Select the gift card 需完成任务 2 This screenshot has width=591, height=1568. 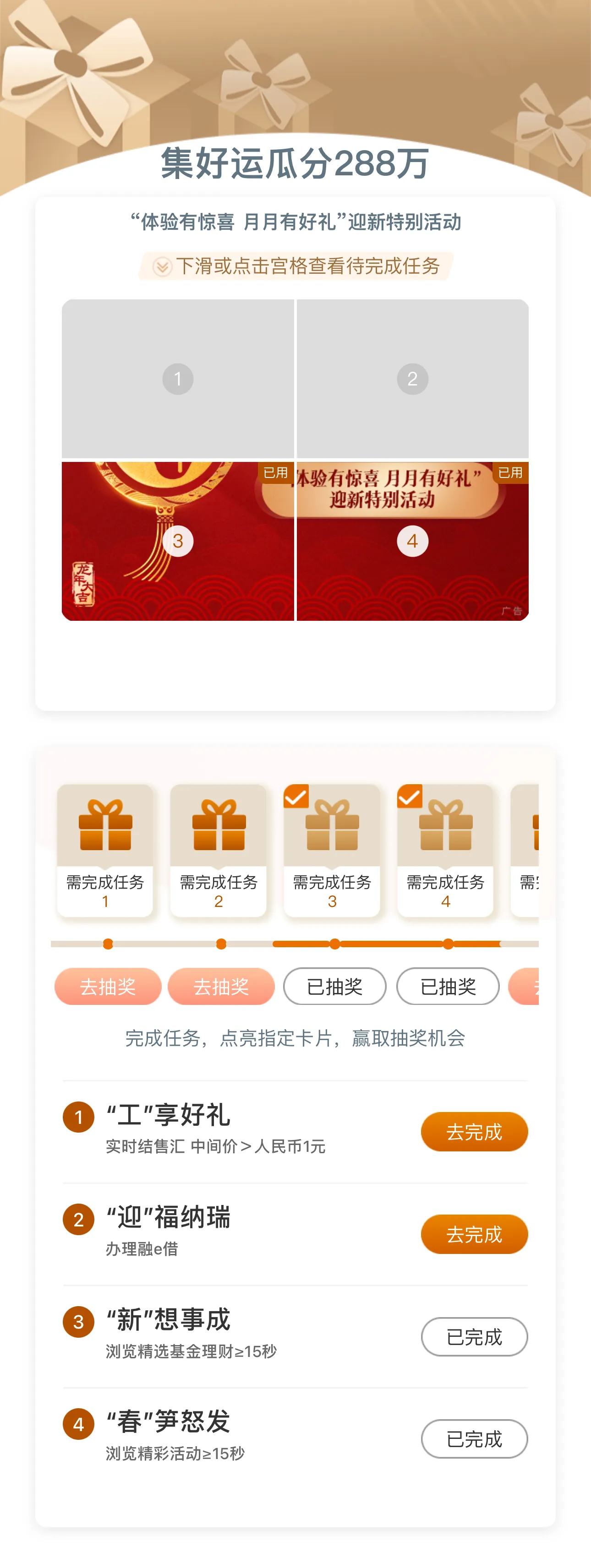click(x=218, y=850)
